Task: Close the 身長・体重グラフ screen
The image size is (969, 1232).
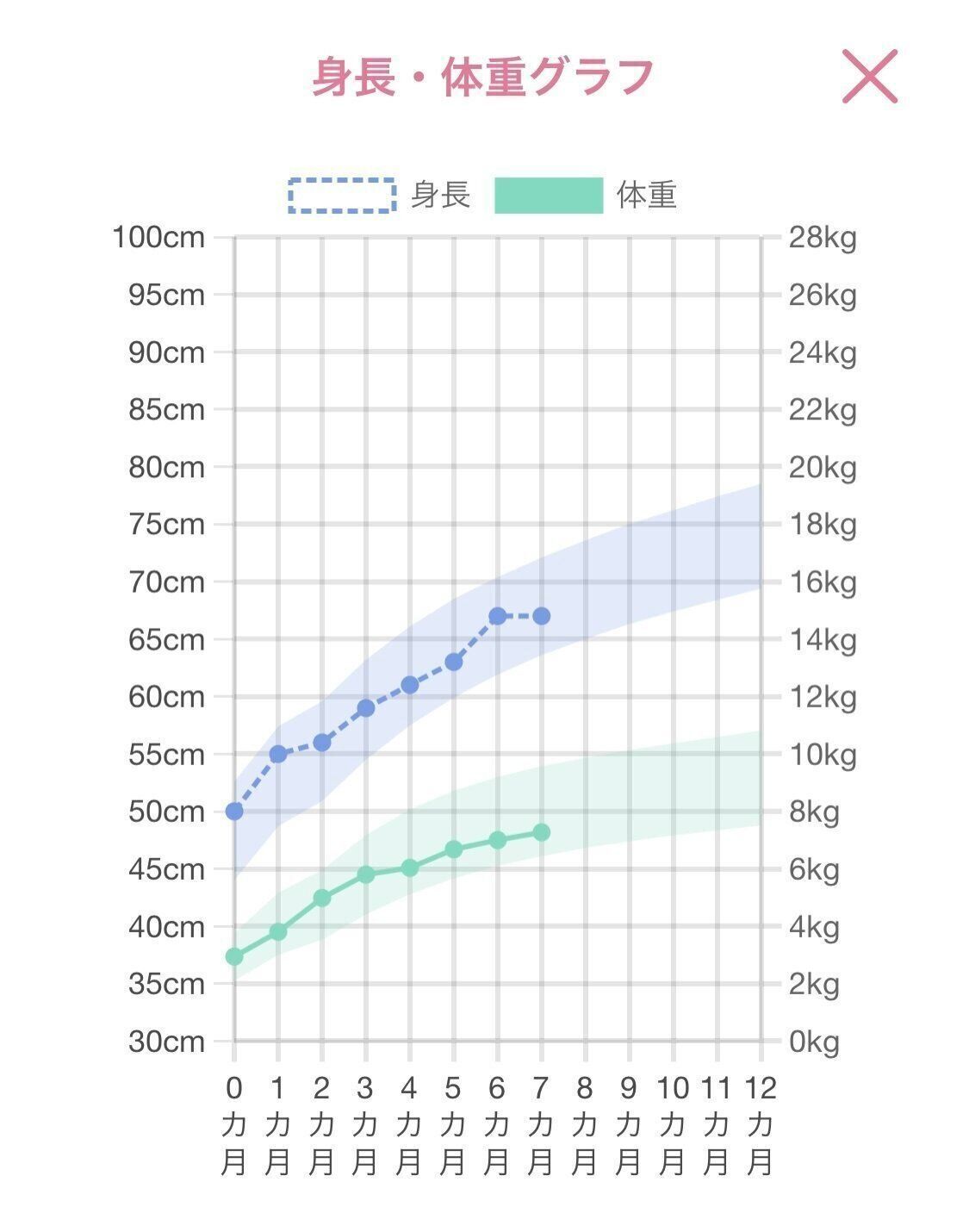Action: pyautogui.click(x=869, y=77)
